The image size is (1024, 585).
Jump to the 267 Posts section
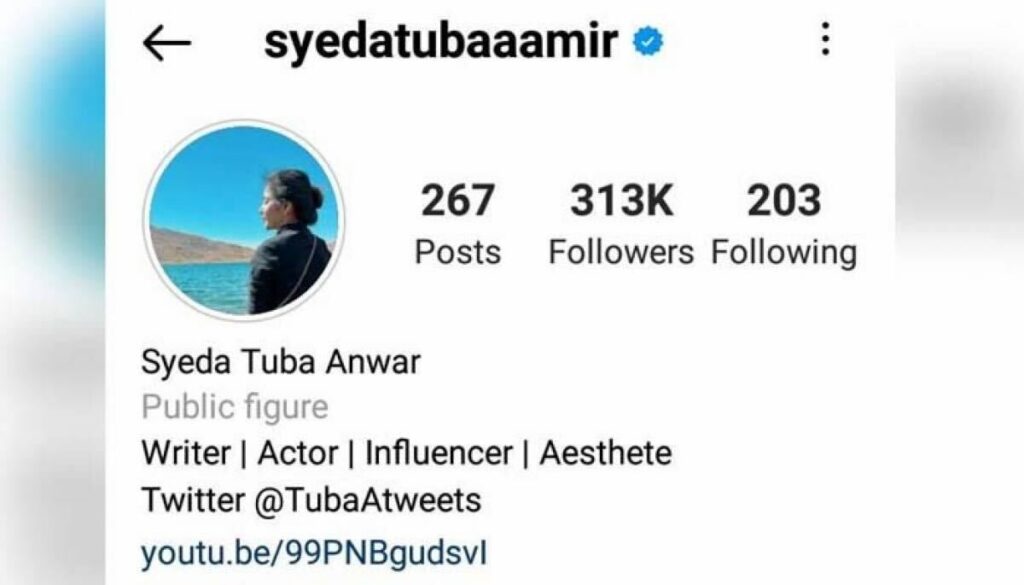coord(457,225)
